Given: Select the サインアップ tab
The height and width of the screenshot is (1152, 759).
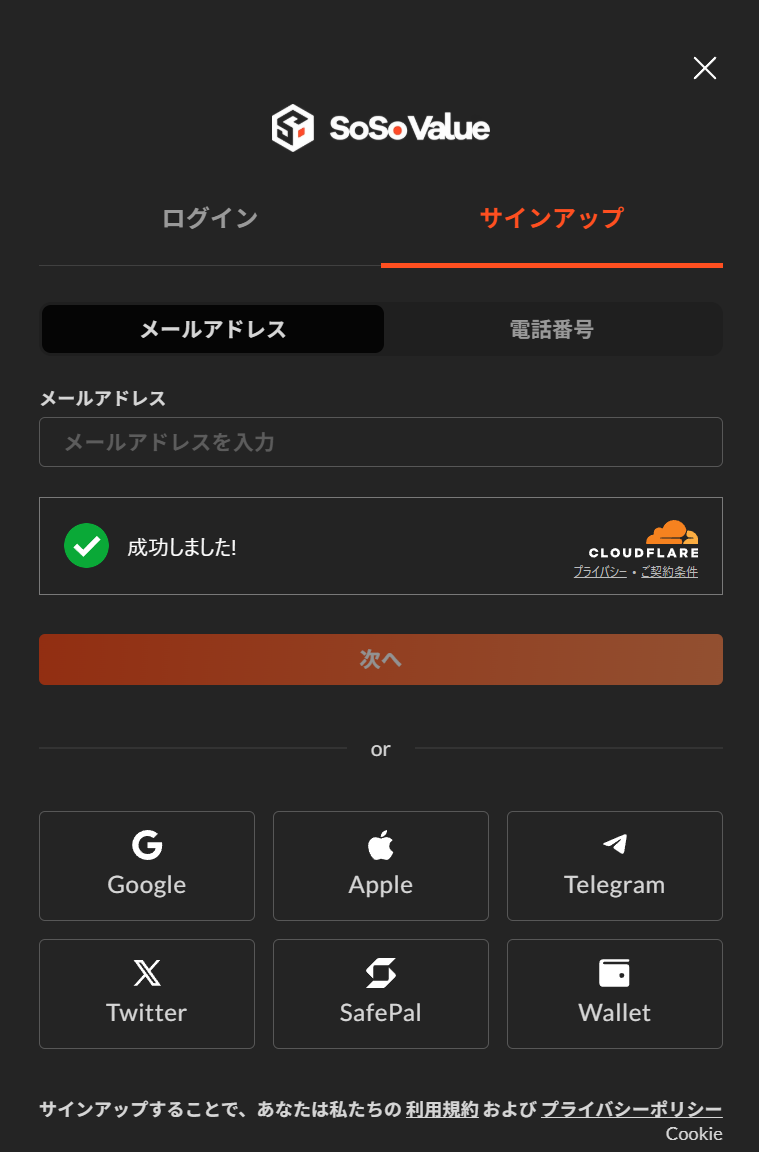Looking at the screenshot, I should [551, 218].
